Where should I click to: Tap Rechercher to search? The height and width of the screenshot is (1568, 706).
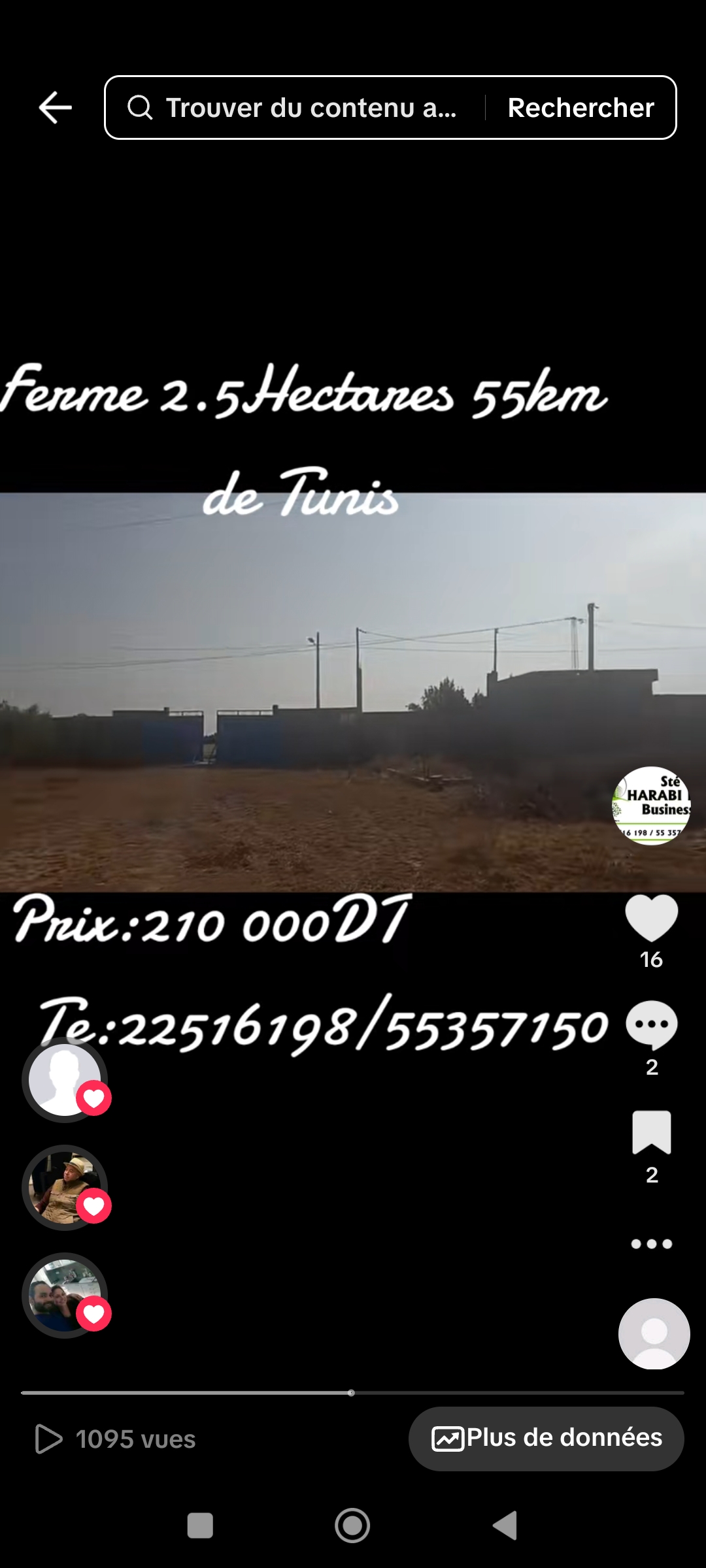point(580,107)
